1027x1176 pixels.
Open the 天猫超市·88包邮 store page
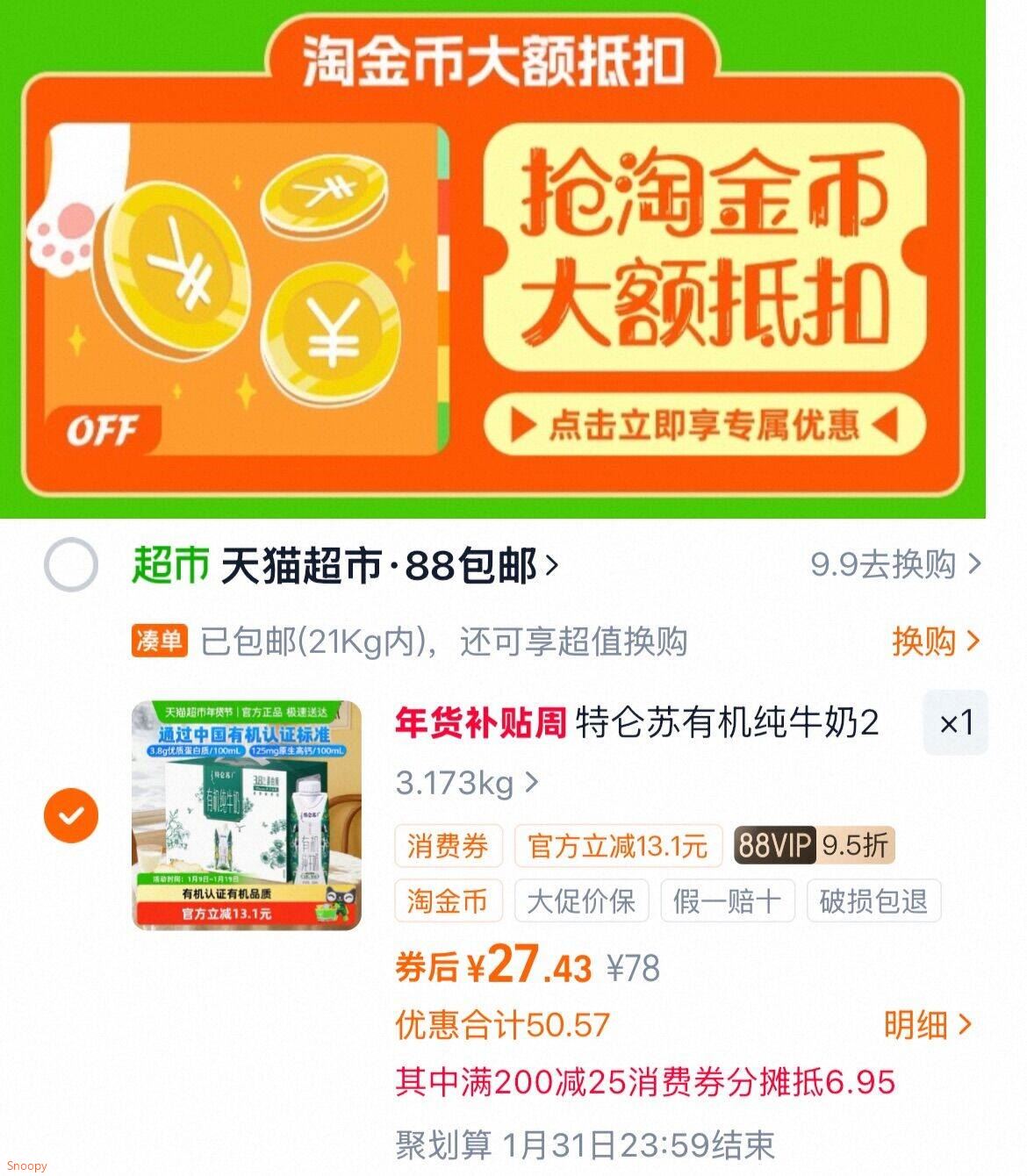(x=386, y=565)
